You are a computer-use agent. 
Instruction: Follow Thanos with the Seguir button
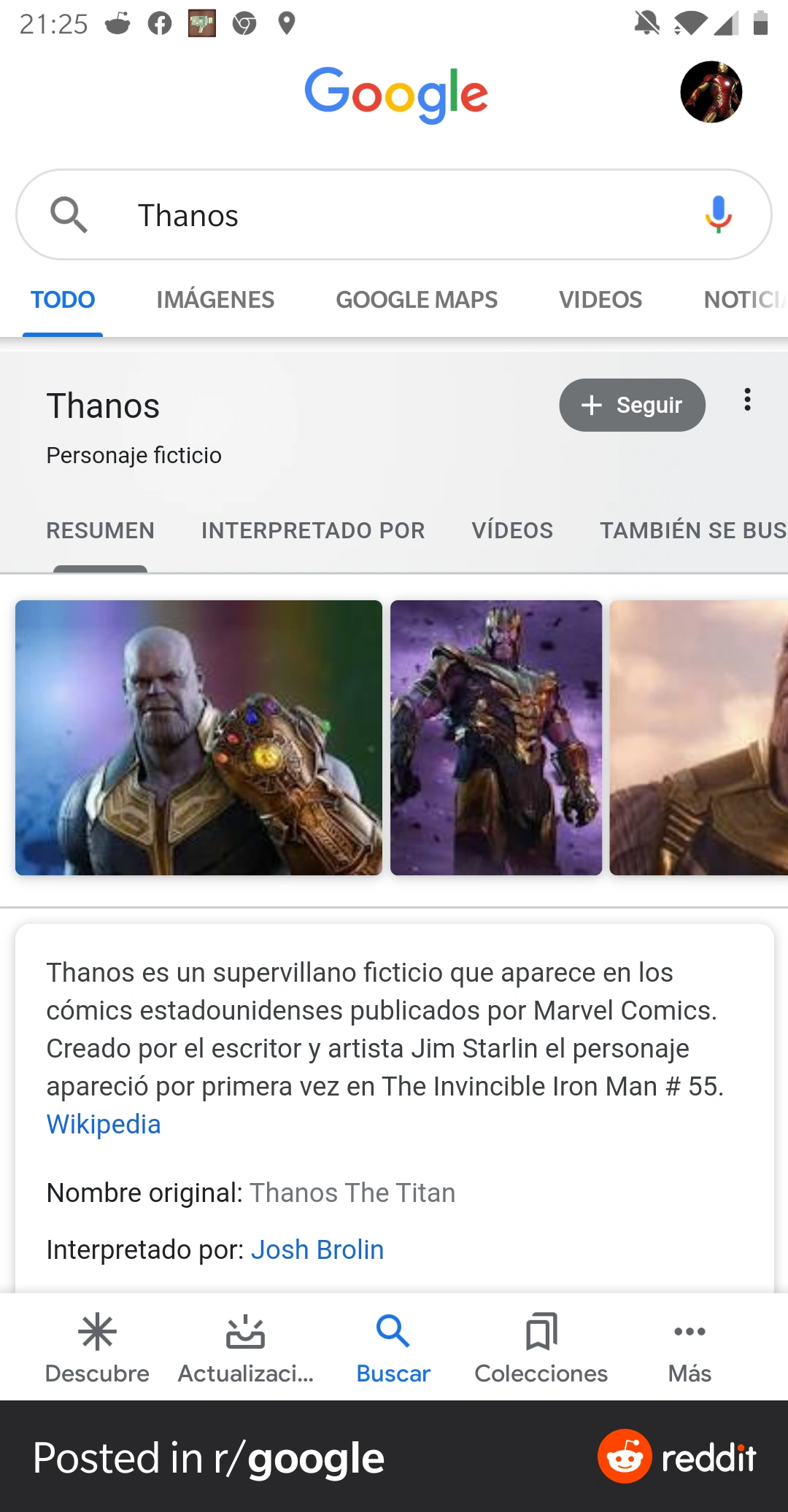click(632, 405)
